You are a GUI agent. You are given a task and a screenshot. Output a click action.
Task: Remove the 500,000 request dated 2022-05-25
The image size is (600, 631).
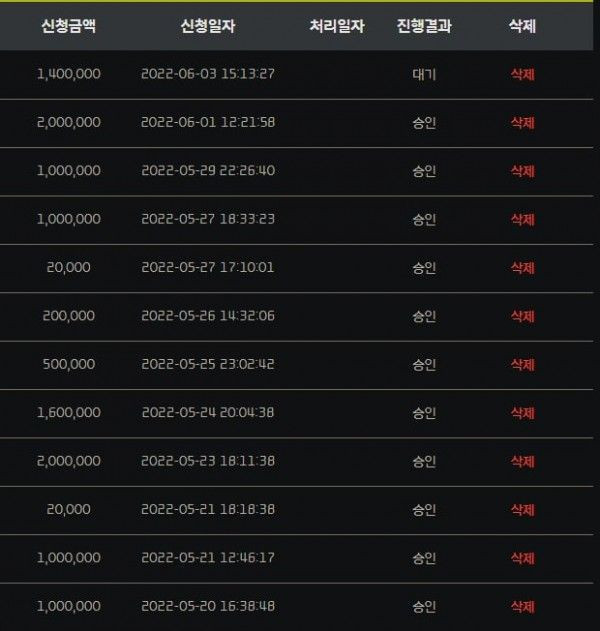coord(522,364)
